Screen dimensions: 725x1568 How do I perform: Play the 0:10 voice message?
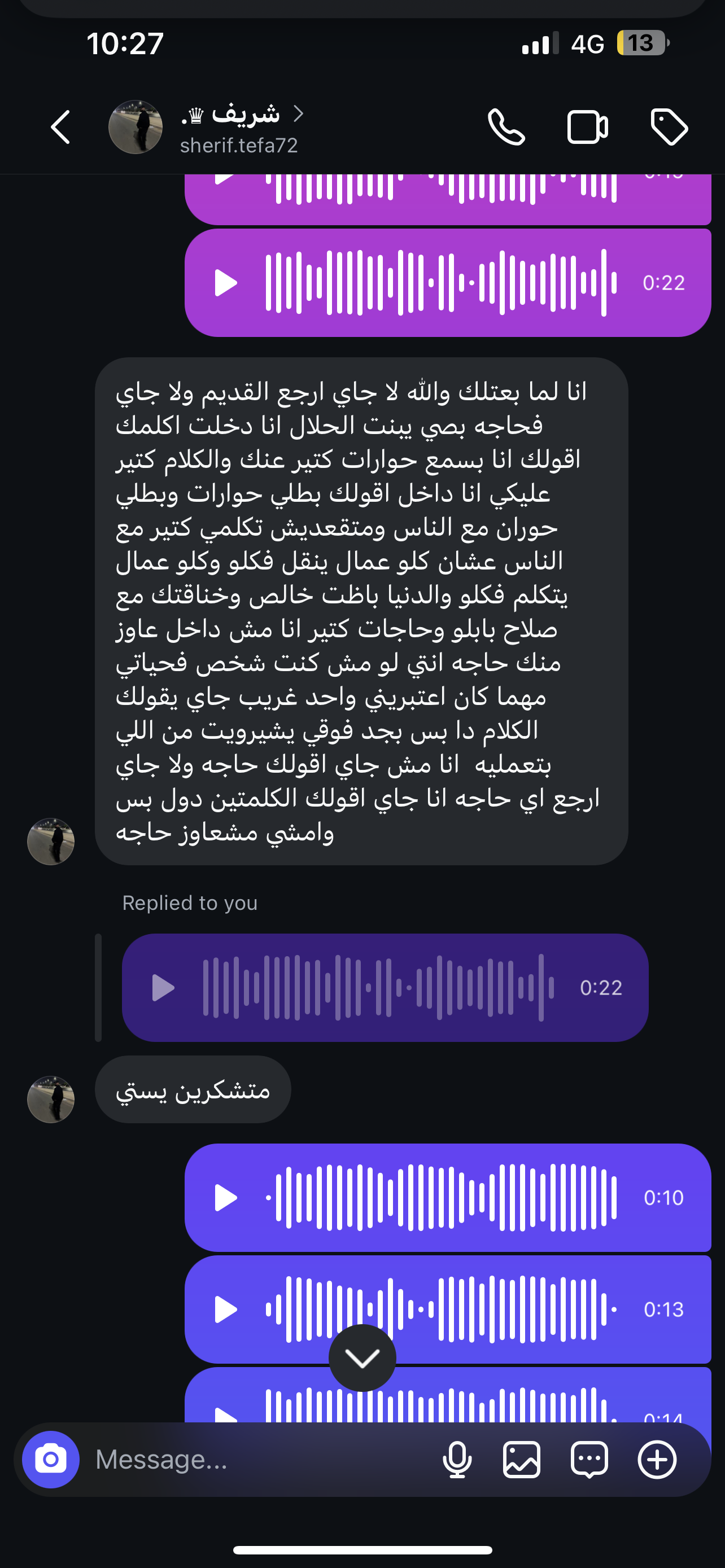click(226, 1197)
